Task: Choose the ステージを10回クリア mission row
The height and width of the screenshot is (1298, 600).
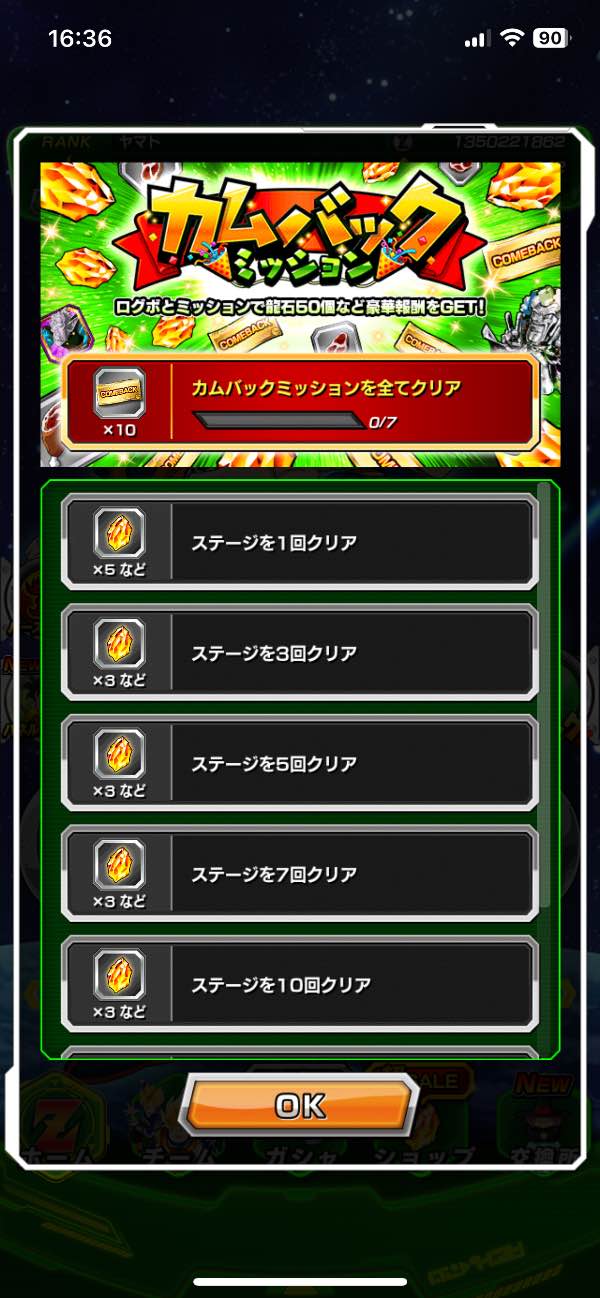Action: click(299, 984)
